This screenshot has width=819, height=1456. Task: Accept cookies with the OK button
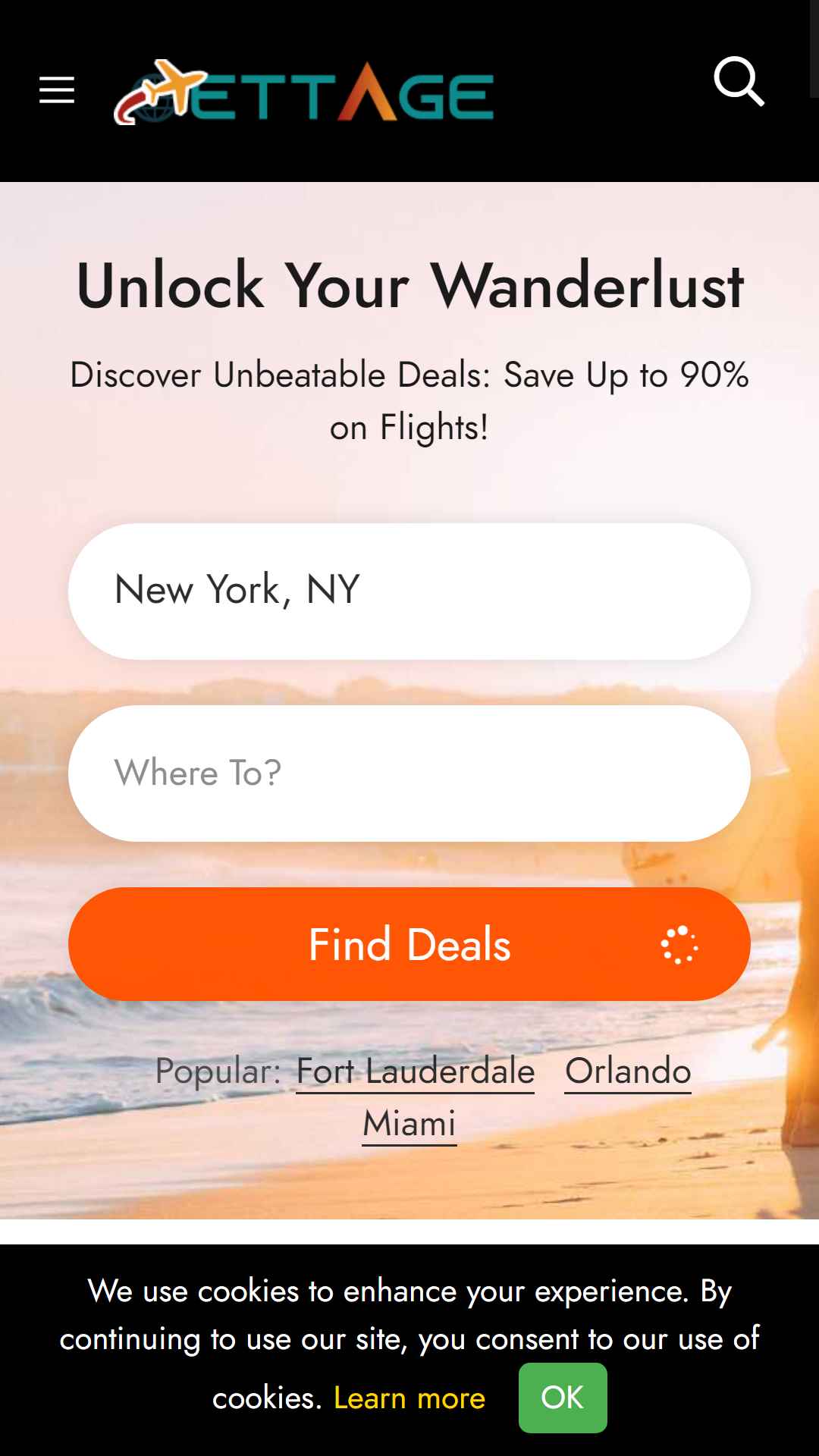click(x=563, y=1398)
